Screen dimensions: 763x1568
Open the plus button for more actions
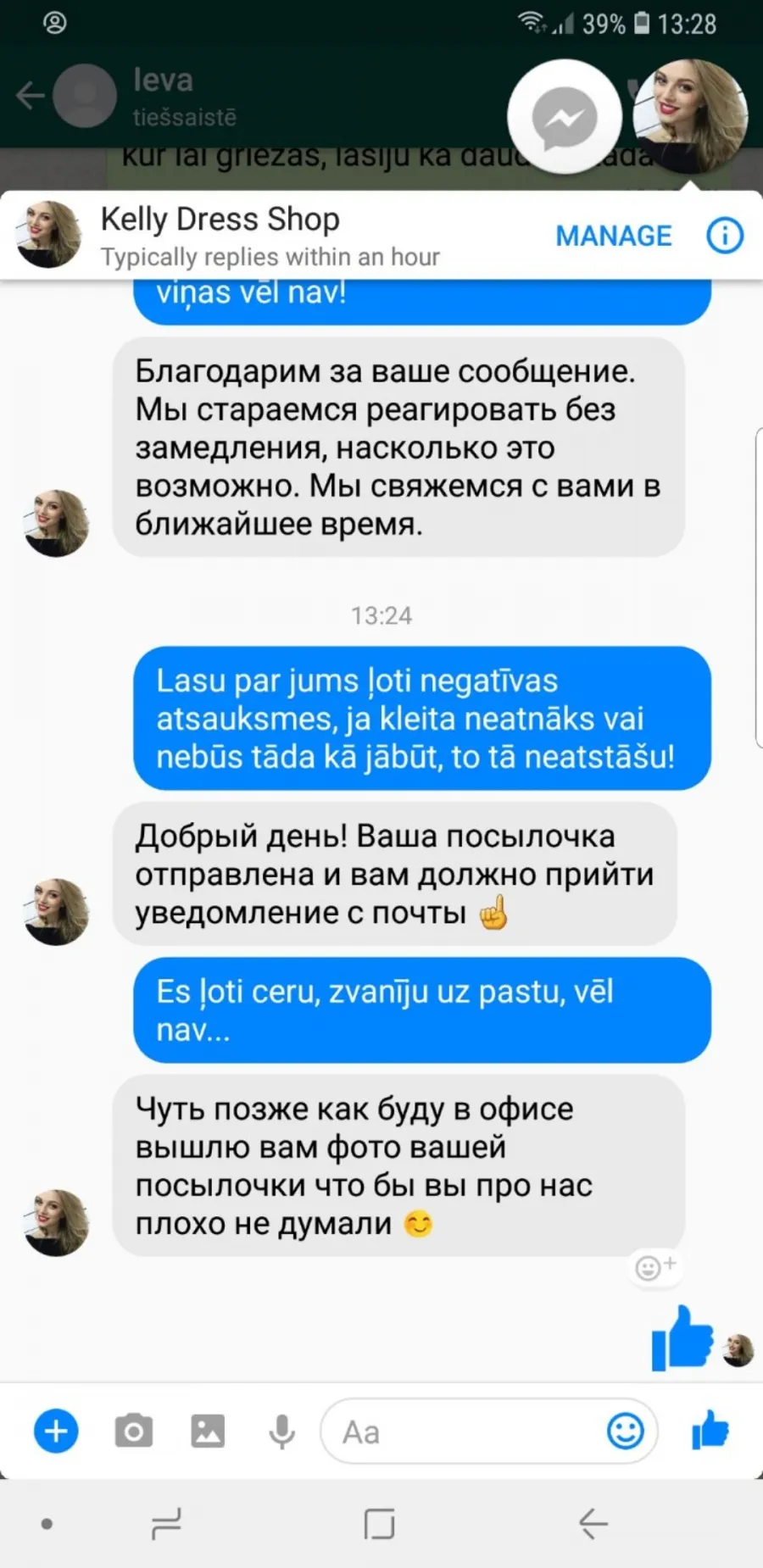click(56, 1432)
